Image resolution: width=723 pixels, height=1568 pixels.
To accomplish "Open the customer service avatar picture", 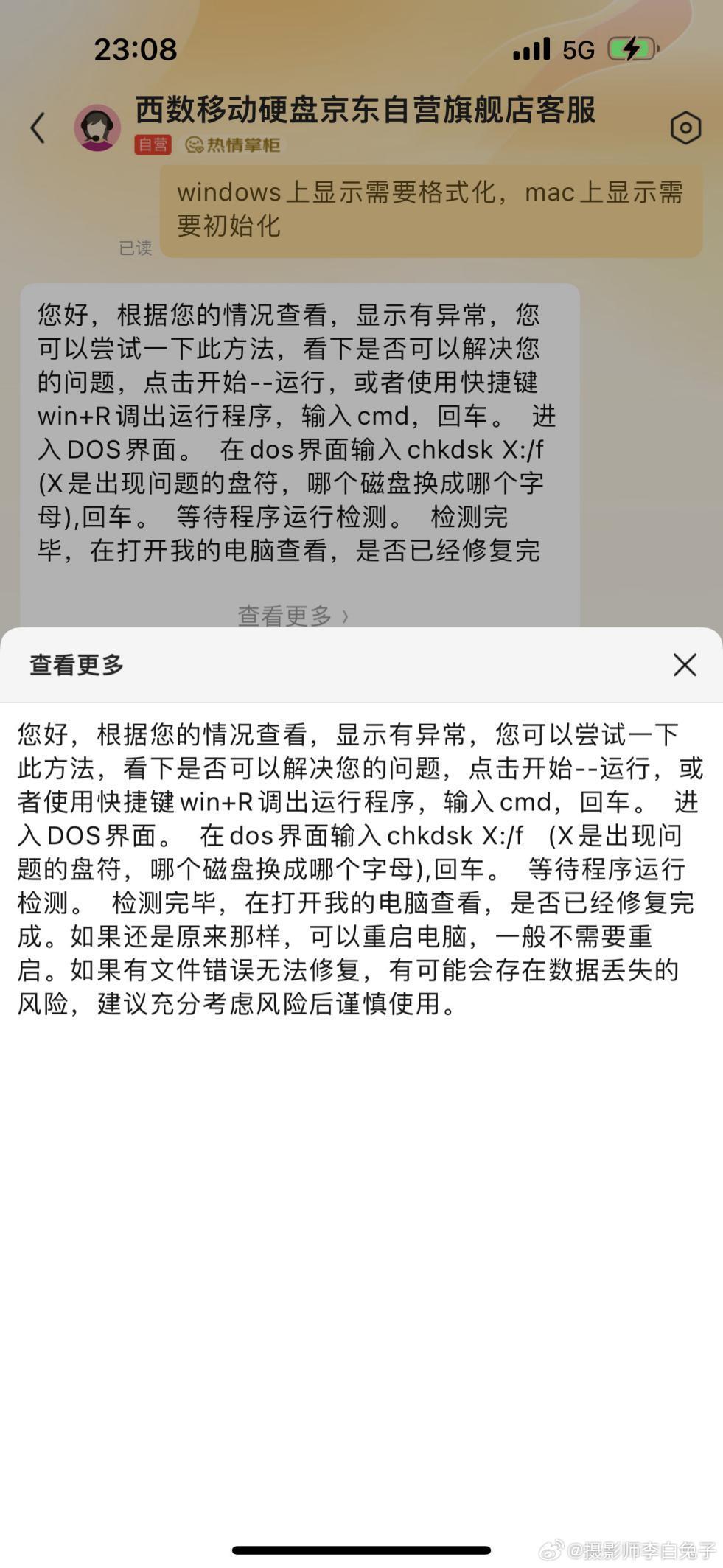I will [96, 129].
